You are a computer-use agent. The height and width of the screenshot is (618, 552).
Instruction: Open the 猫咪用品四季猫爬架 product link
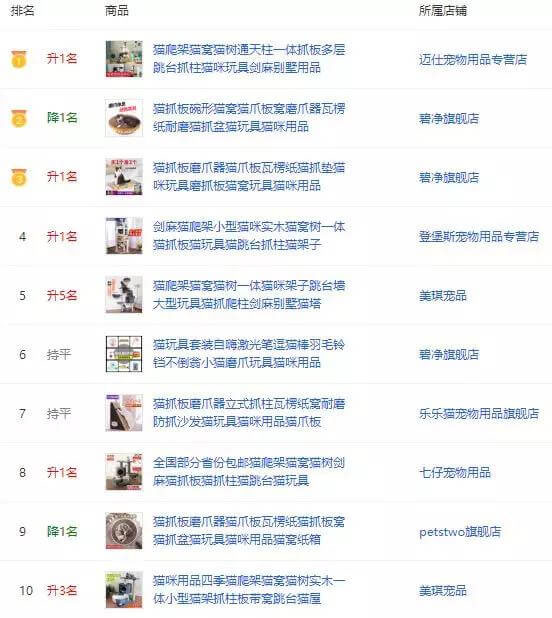249,590
